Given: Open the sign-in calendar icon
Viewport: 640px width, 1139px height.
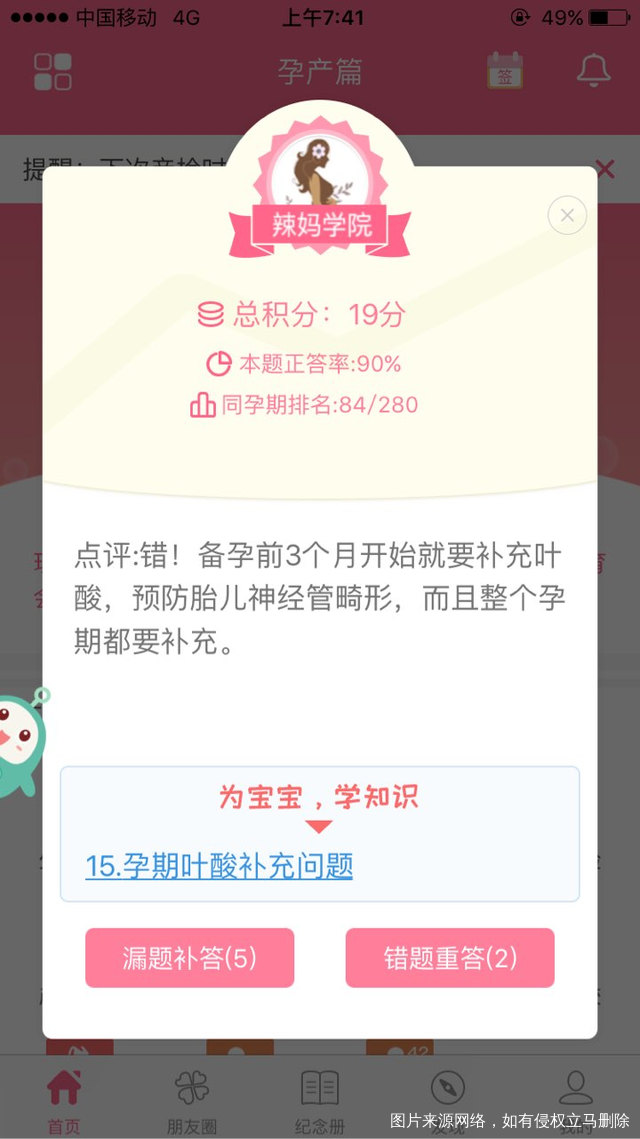Looking at the screenshot, I should tap(505, 72).
